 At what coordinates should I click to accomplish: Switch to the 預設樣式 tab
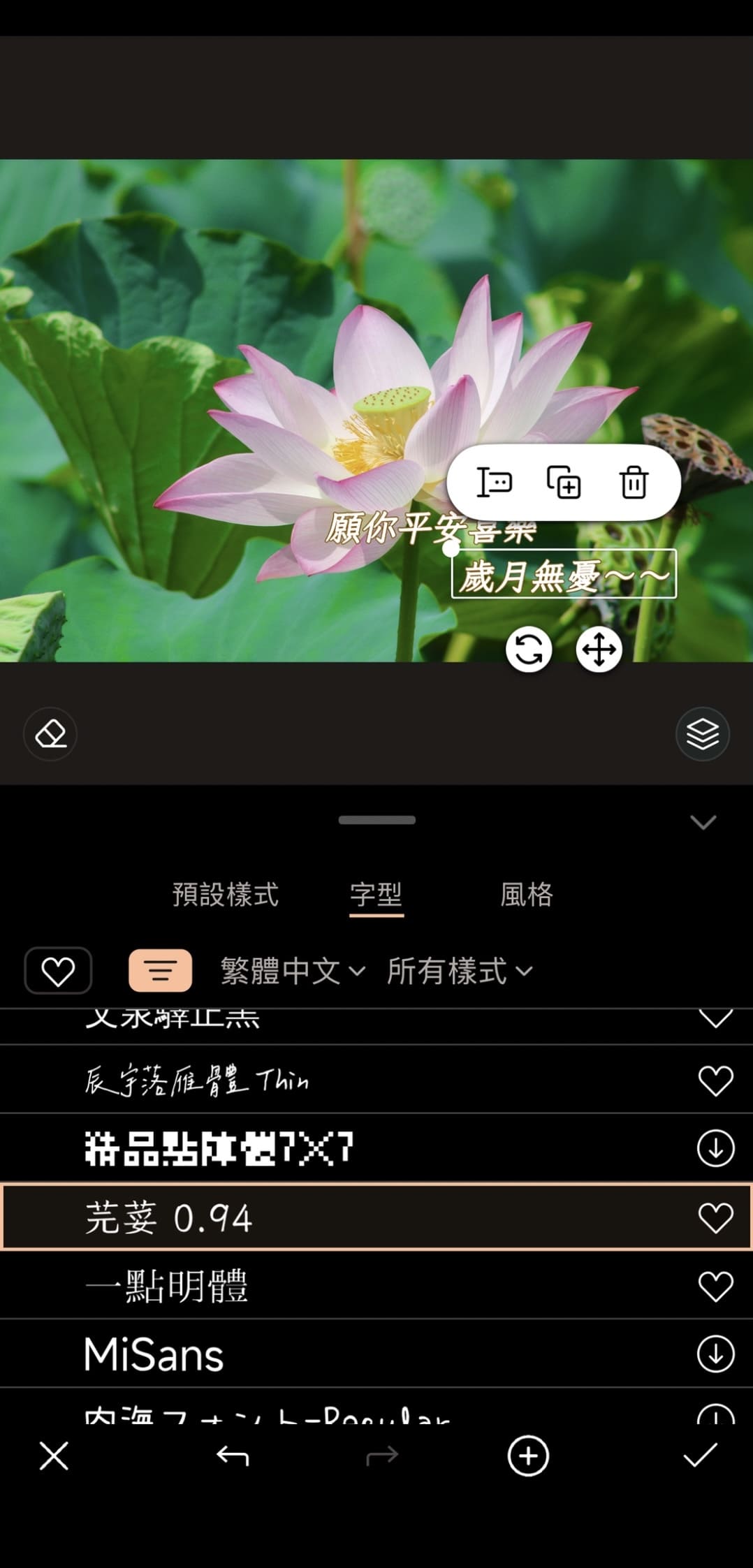(x=226, y=895)
